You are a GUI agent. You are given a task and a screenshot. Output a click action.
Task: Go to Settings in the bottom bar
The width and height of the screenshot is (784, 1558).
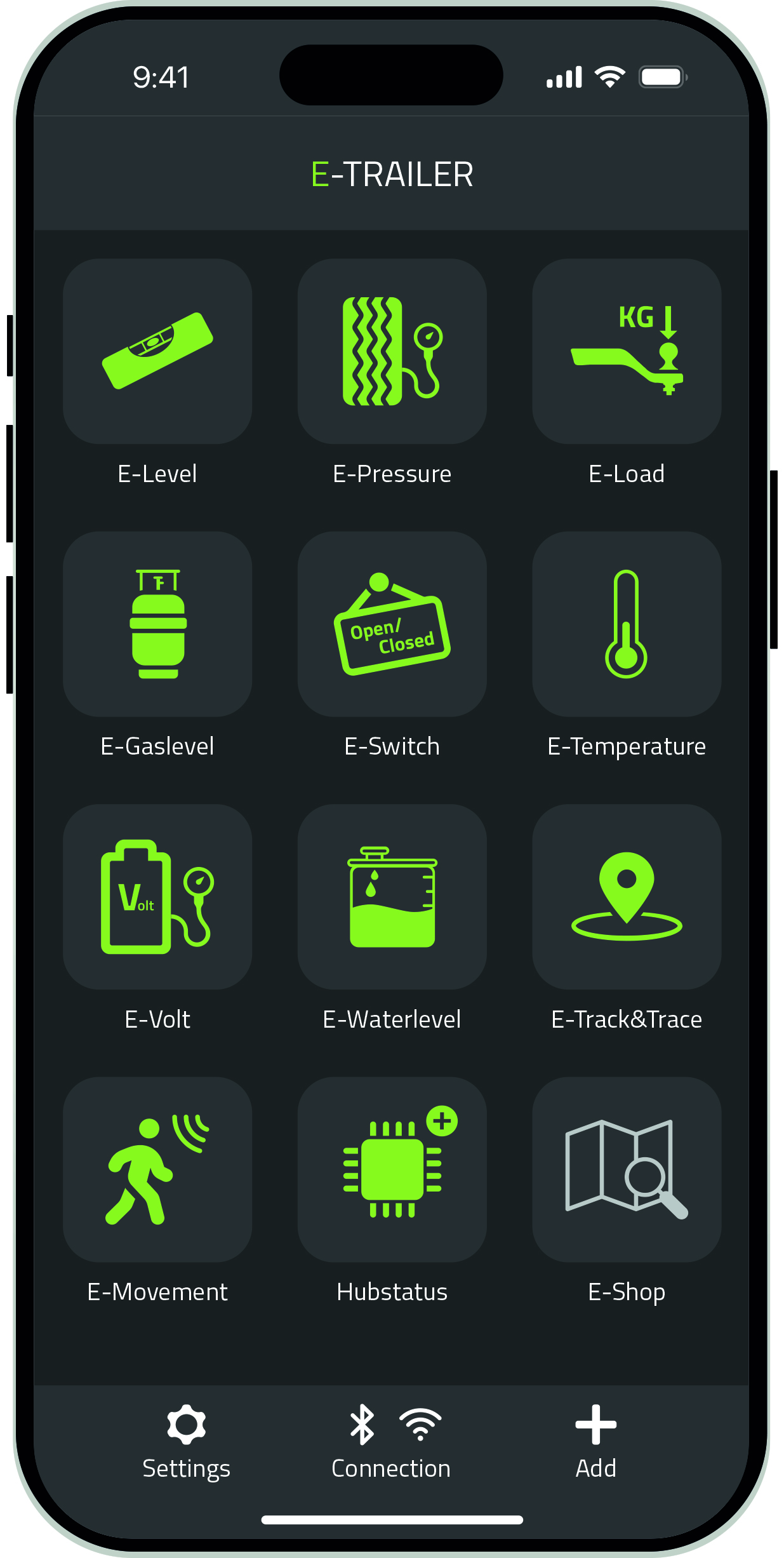(x=186, y=1442)
